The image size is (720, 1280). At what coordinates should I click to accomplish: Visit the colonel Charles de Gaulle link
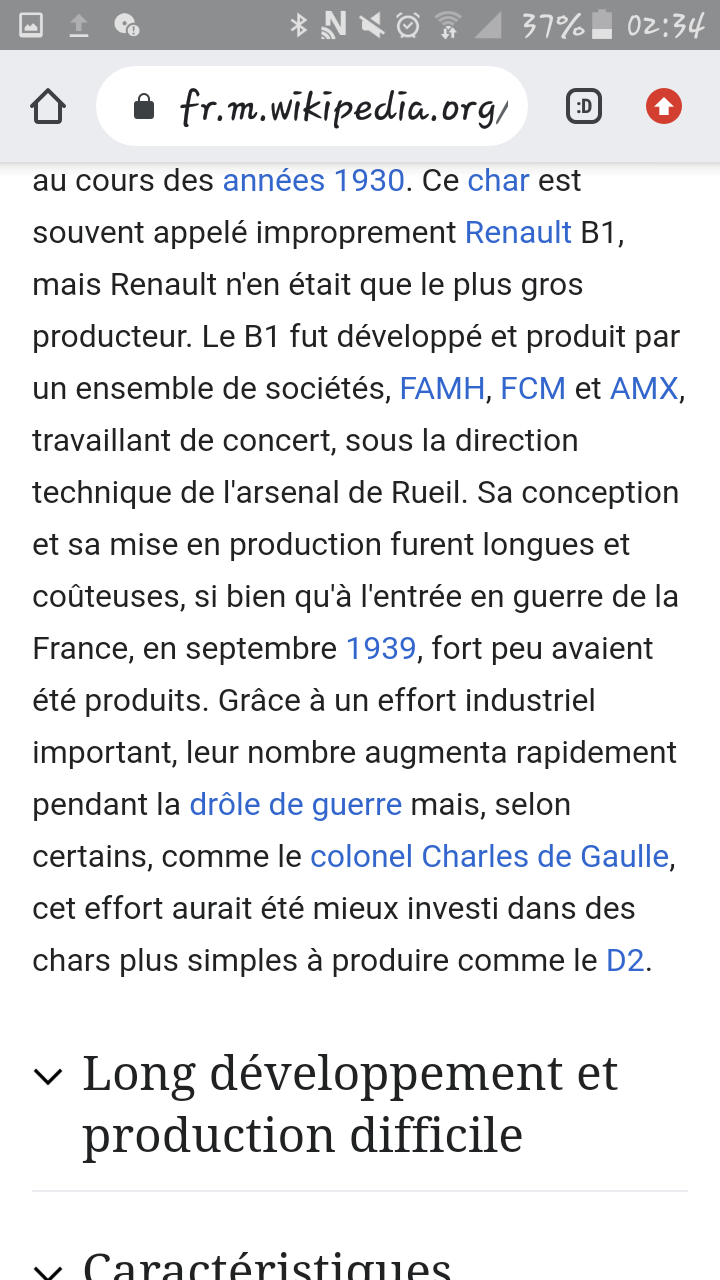[x=489, y=857]
